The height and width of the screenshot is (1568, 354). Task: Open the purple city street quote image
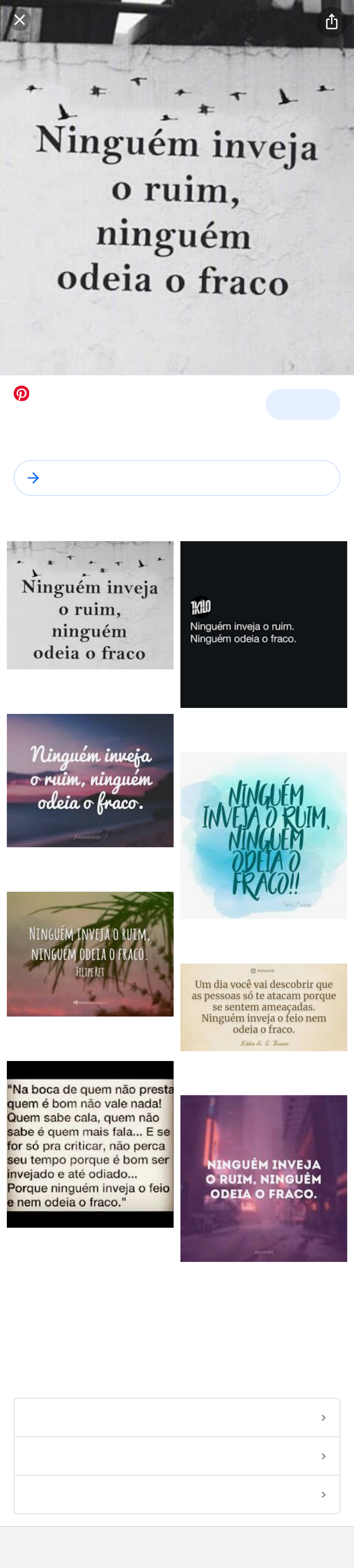[x=263, y=1178]
